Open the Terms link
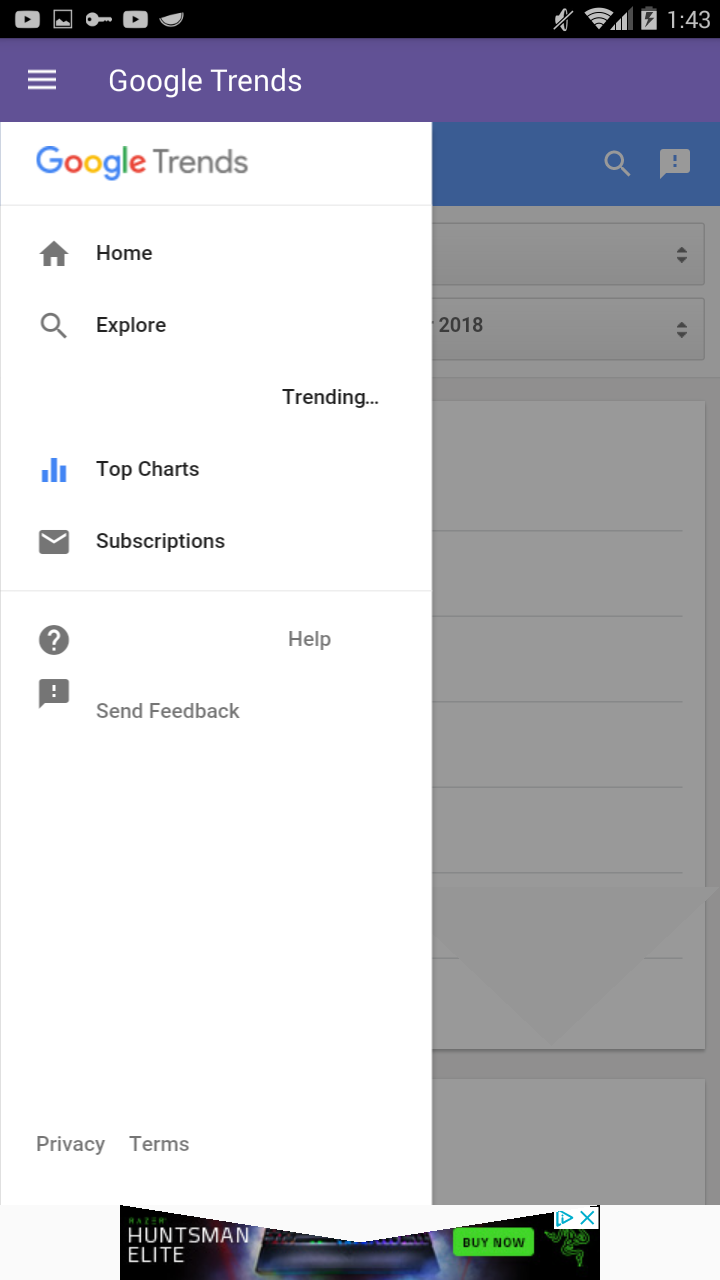Image resolution: width=720 pixels, height=1280 pixels. point(158,1143)
